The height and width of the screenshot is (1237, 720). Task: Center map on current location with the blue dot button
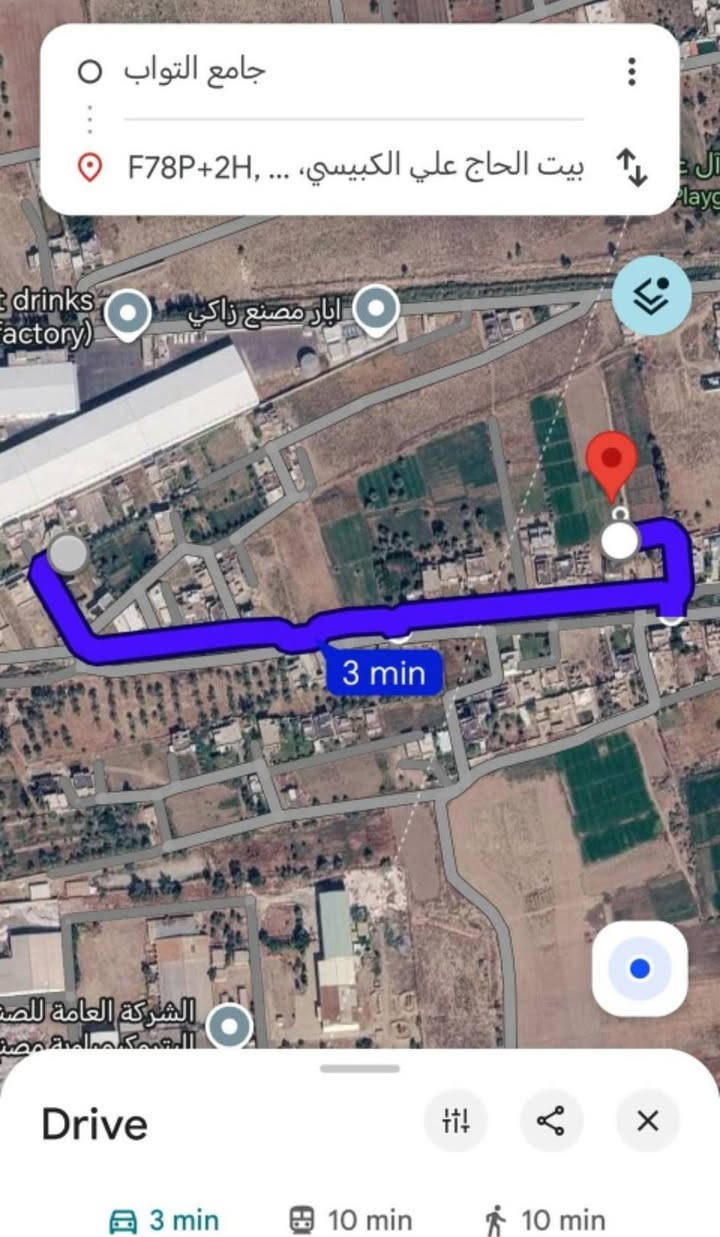tap(641, 969)
